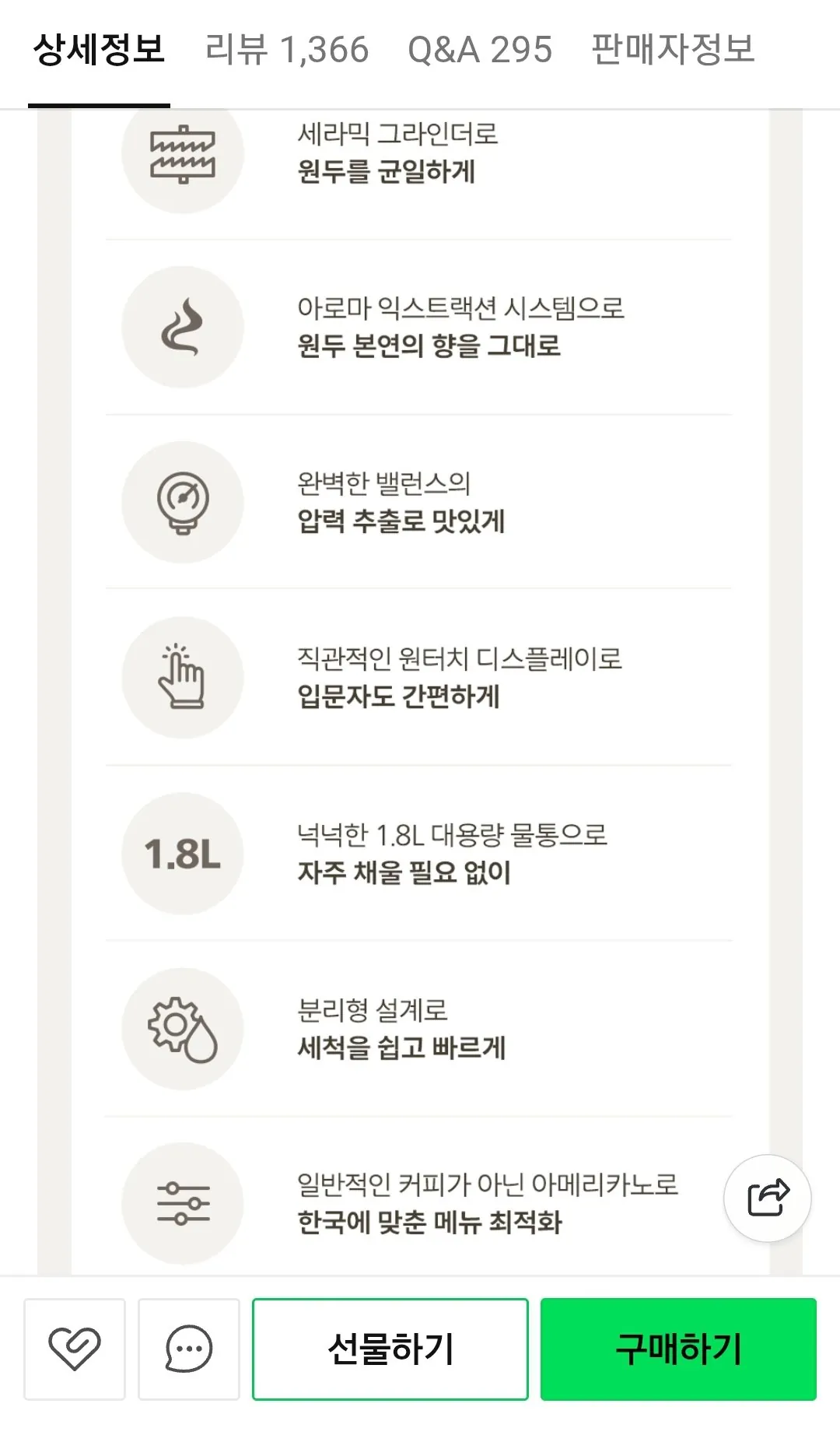Click the heart wishlist icon

[75, 1351]
